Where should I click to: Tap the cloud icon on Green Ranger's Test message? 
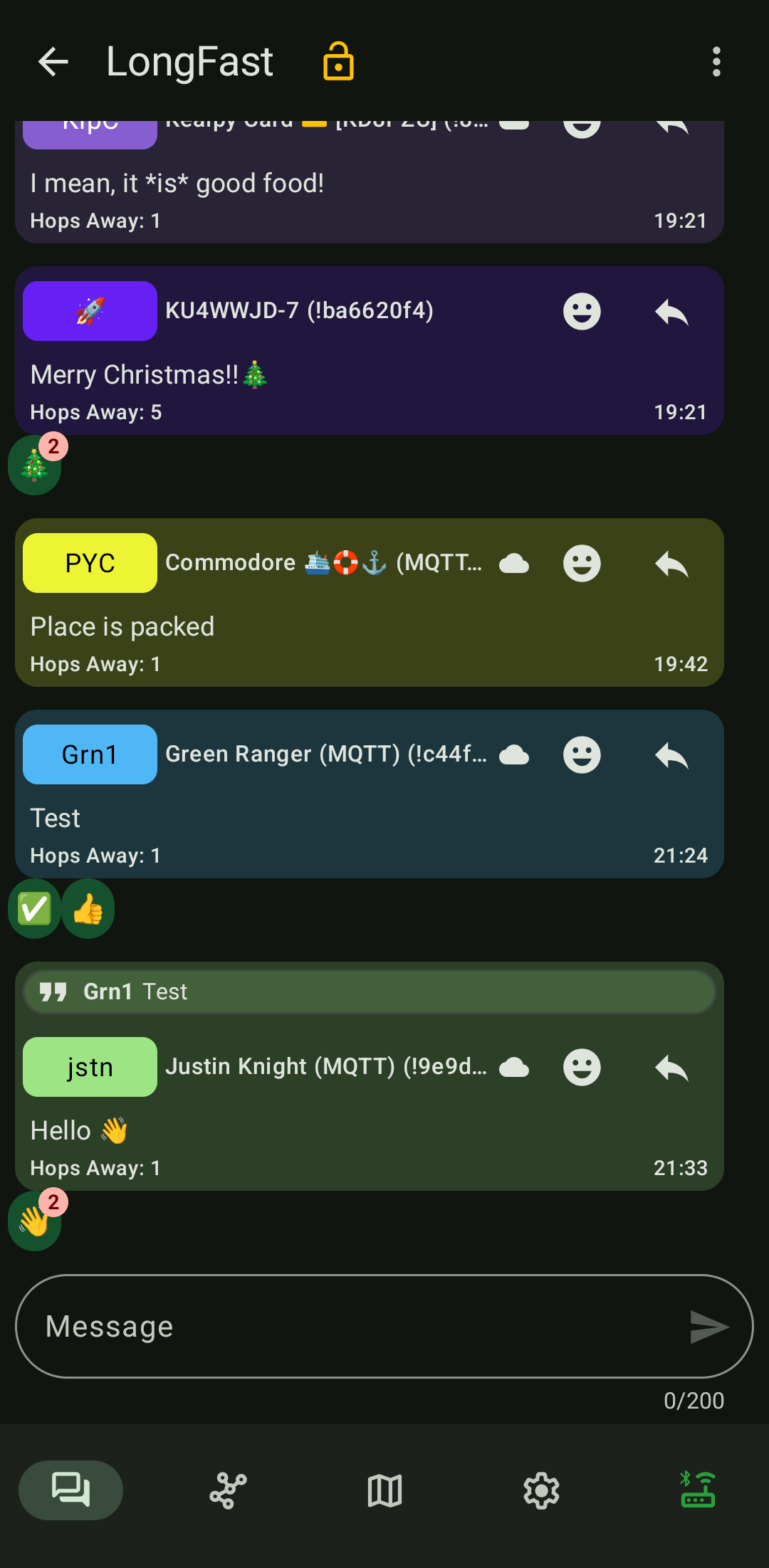[515, 754]
